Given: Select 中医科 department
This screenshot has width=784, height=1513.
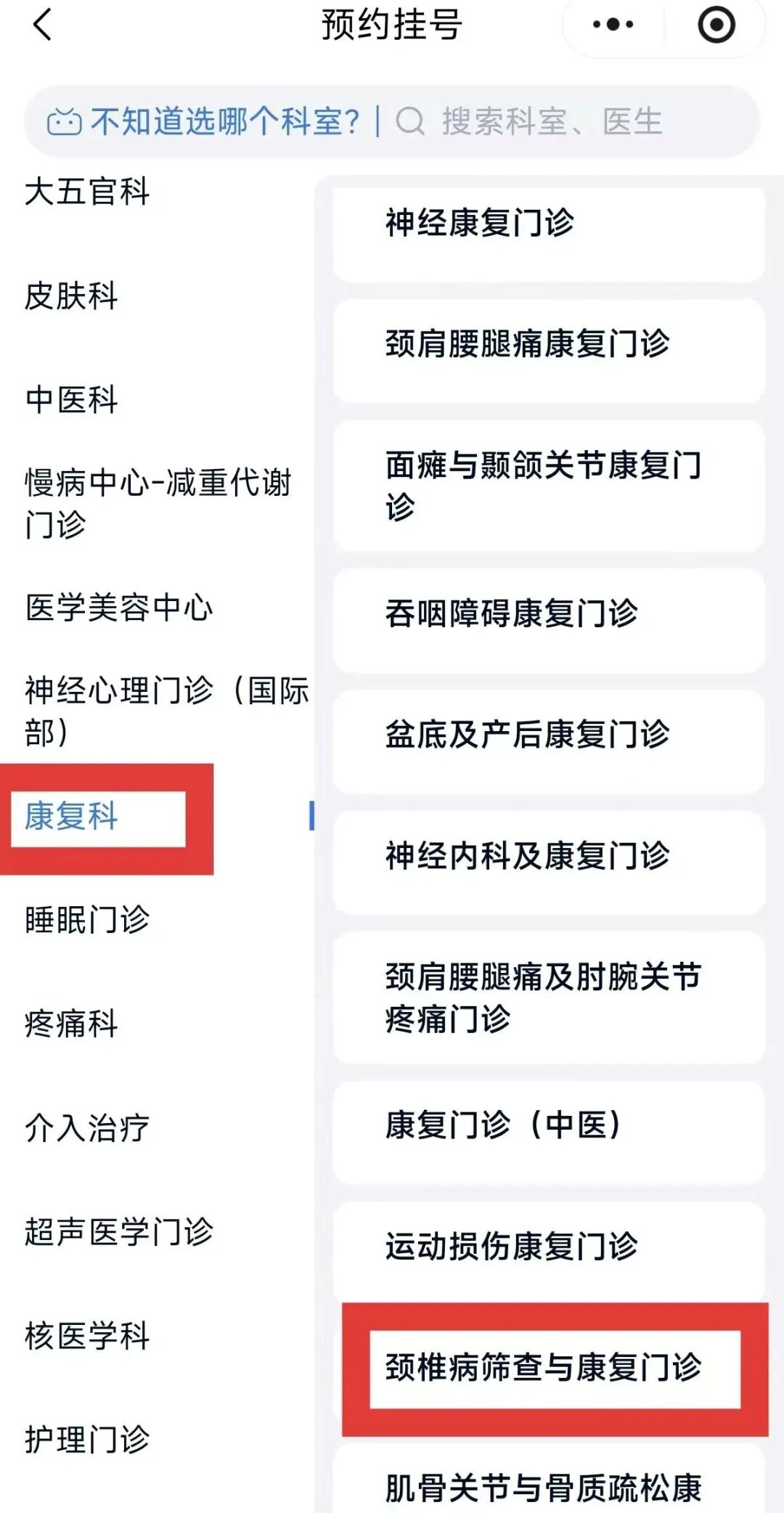Looking at the screenshot, I should point(71,400).
